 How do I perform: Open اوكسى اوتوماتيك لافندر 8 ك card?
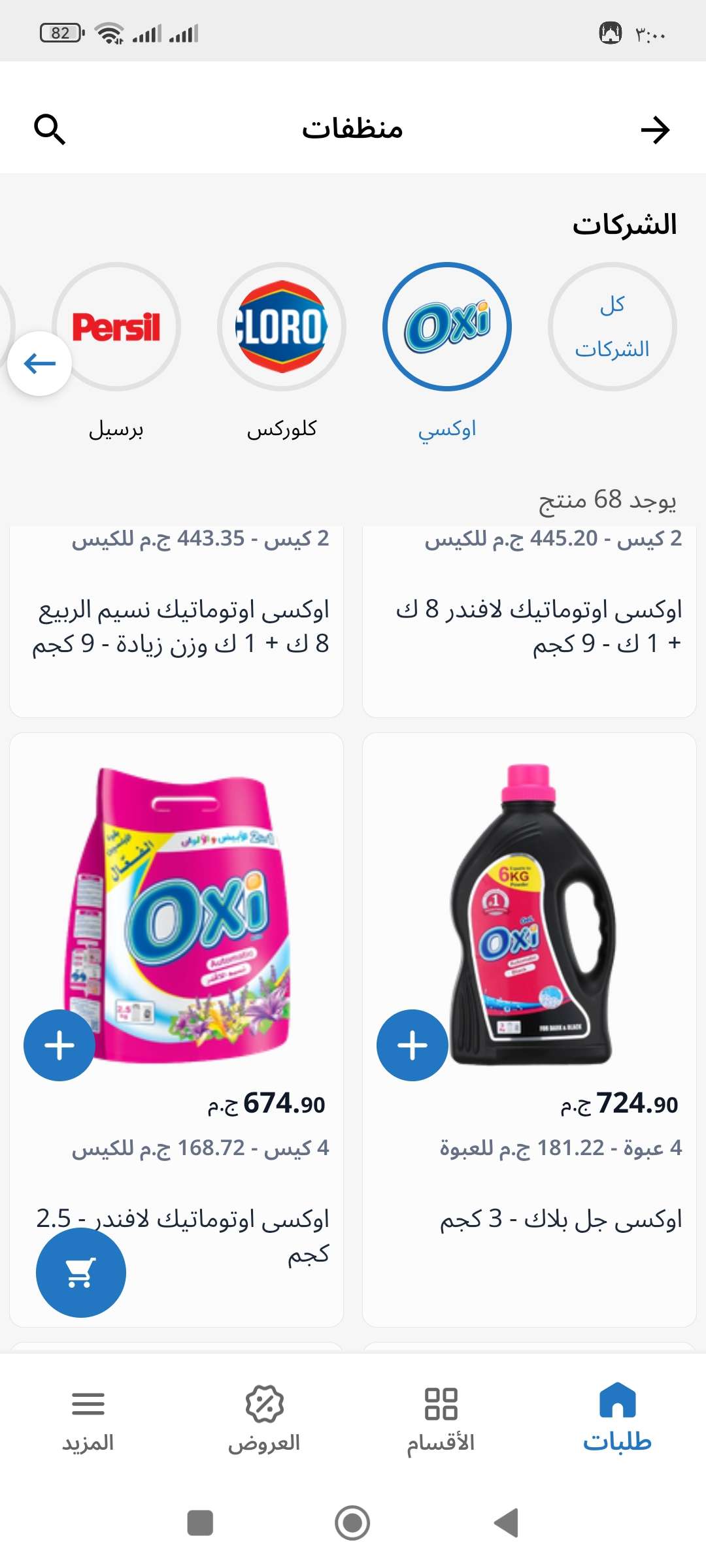529,626
